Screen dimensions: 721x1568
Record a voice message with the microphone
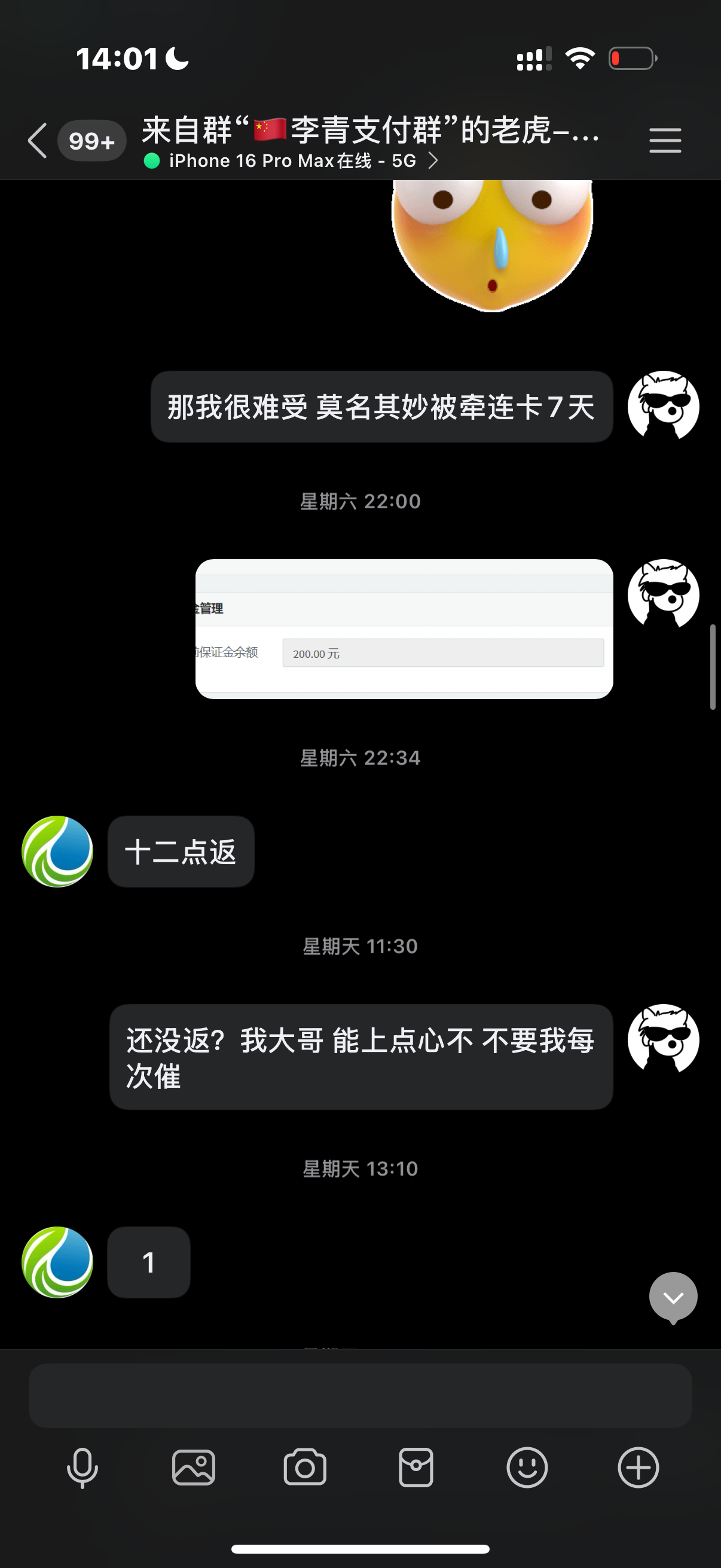click(82, 1468)
